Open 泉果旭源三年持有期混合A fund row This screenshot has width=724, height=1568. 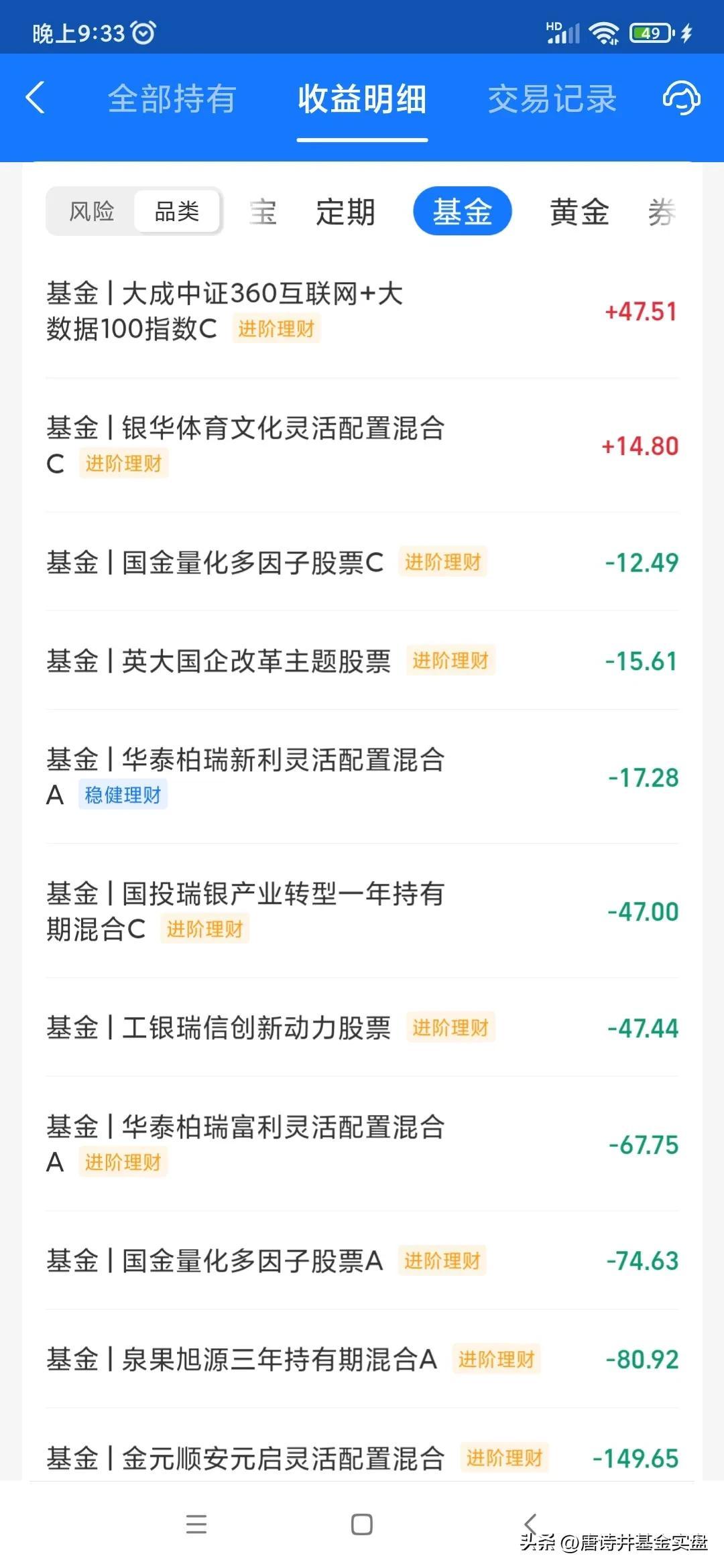(362, 1359)
